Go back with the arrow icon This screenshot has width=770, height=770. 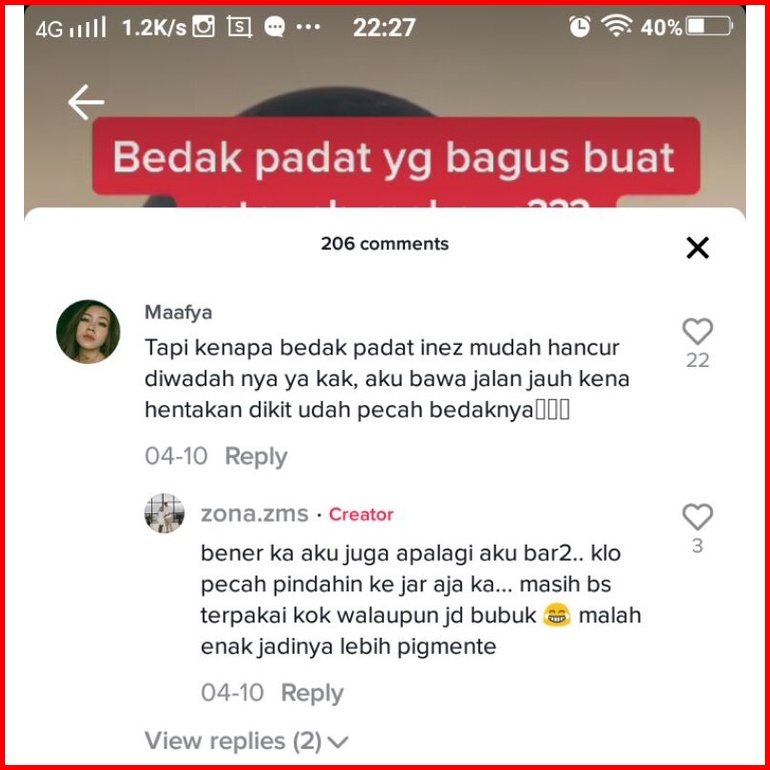point(86,102)
